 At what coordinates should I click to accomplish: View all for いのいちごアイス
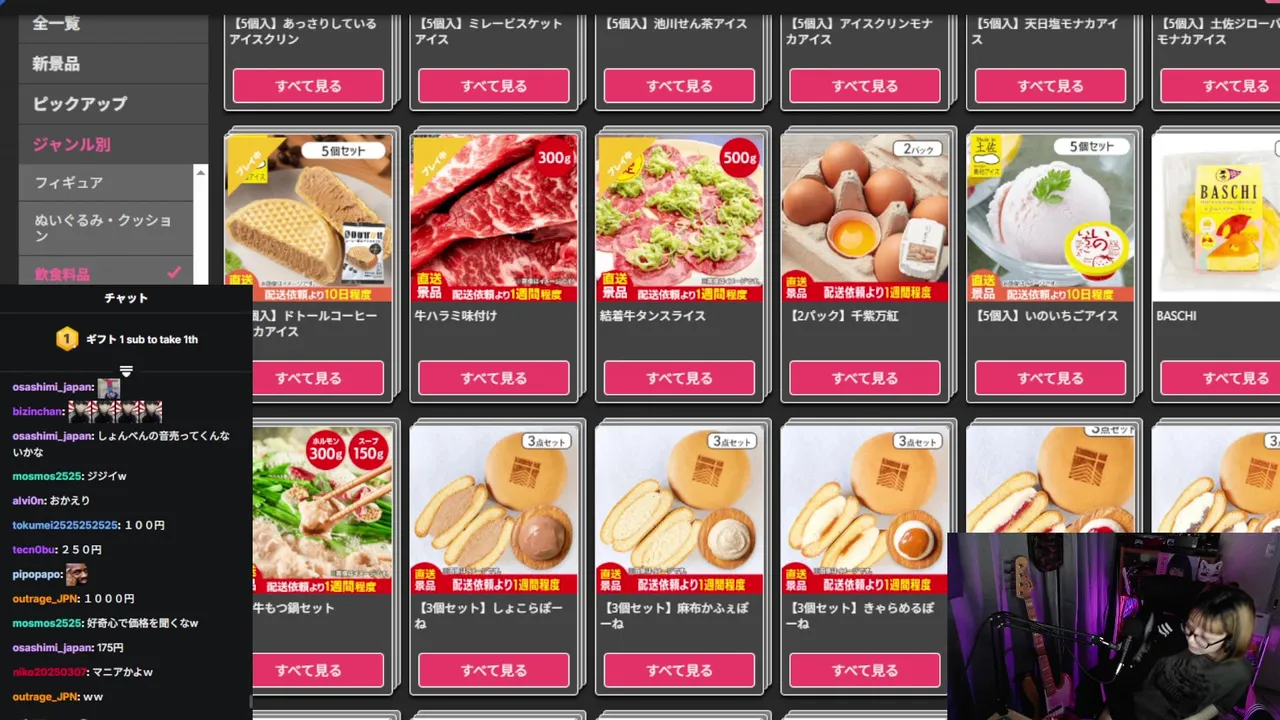click(1050, 378)
